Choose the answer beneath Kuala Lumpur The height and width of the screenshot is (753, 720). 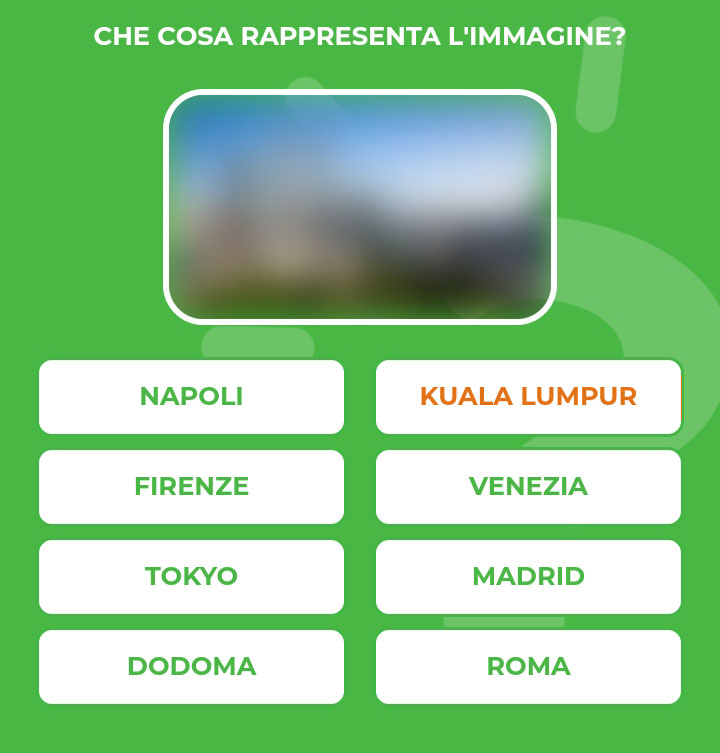(x=528, y=487)
